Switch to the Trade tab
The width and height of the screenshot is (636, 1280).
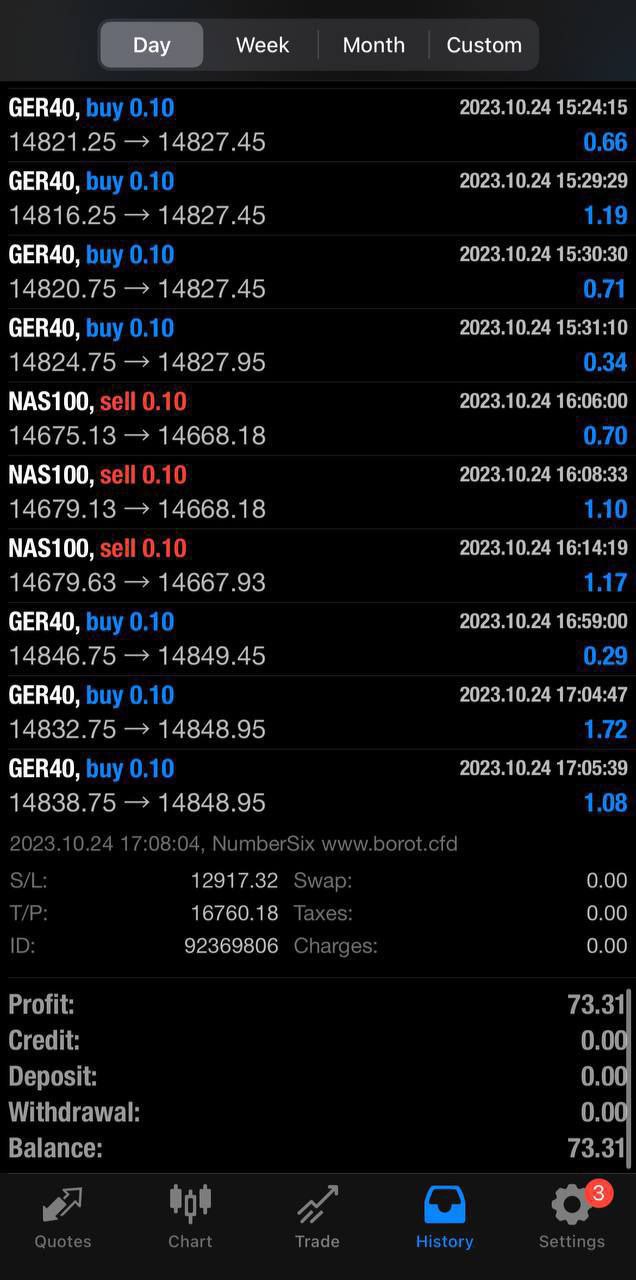tap(317, 1217)
